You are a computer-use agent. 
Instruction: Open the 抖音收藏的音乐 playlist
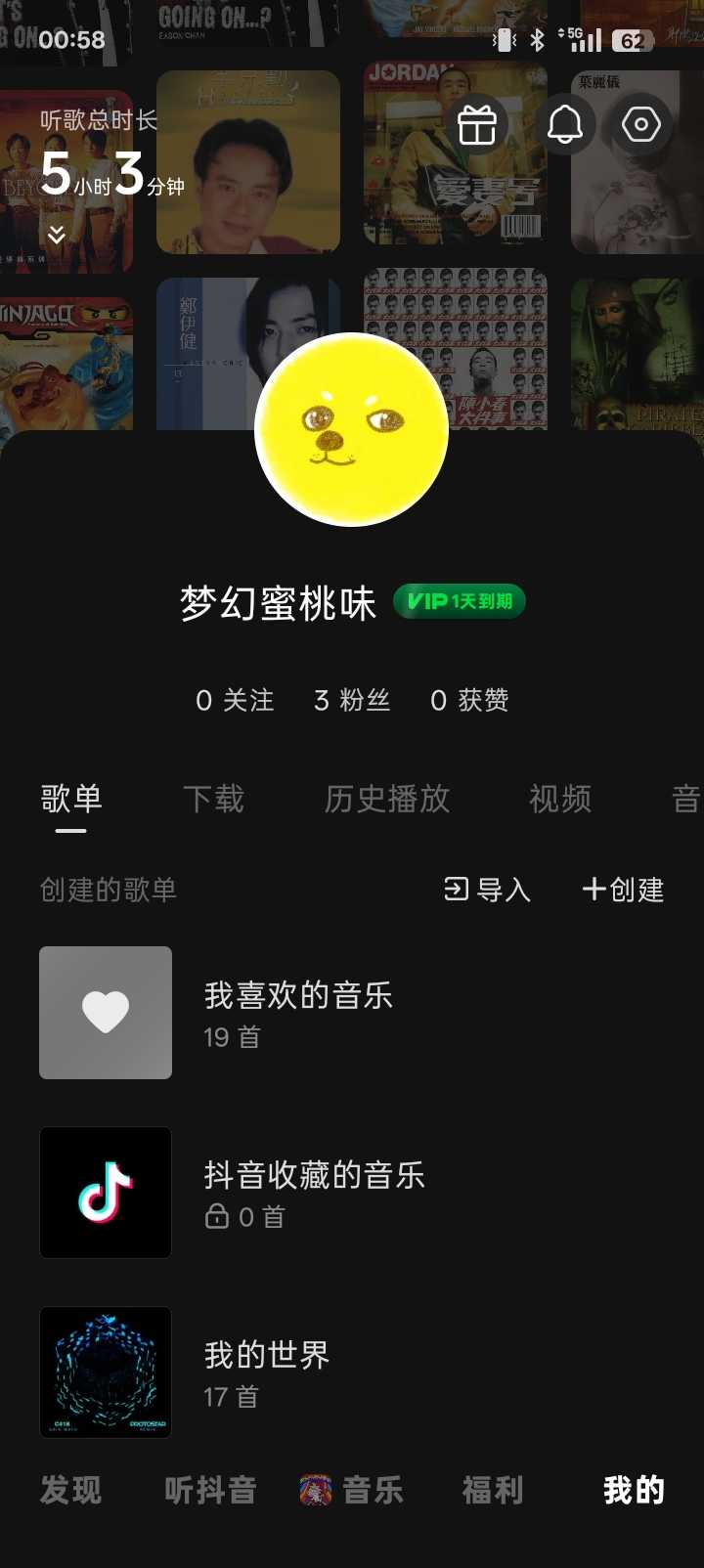pyautogui.click(x=313, y=1193)
